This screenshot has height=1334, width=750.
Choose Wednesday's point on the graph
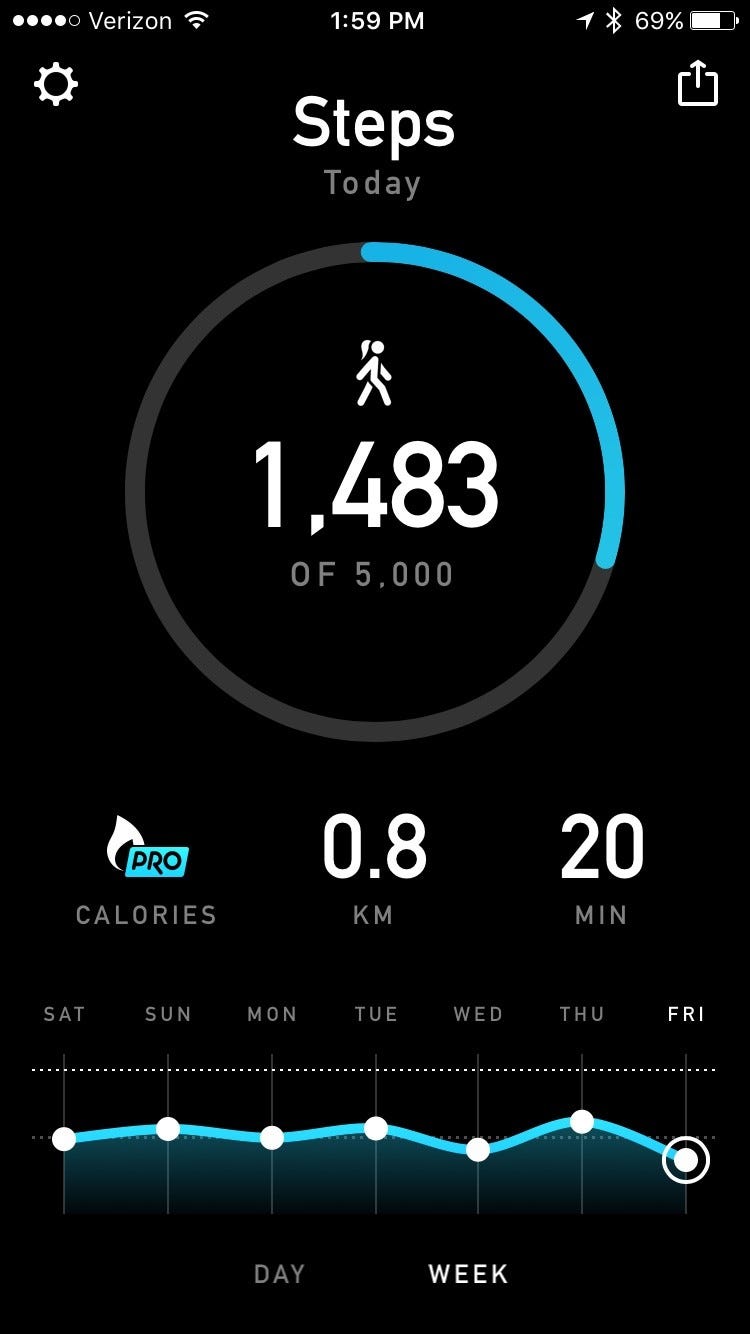478,1149
